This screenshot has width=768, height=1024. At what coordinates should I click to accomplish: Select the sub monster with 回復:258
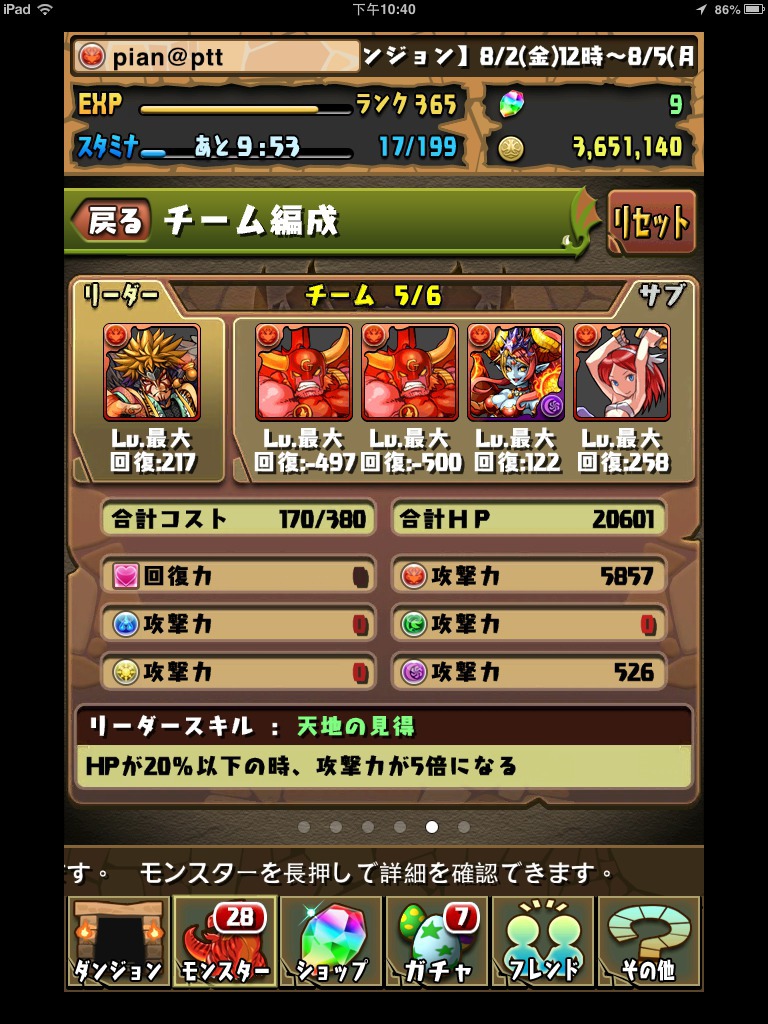tap(622, 372)
